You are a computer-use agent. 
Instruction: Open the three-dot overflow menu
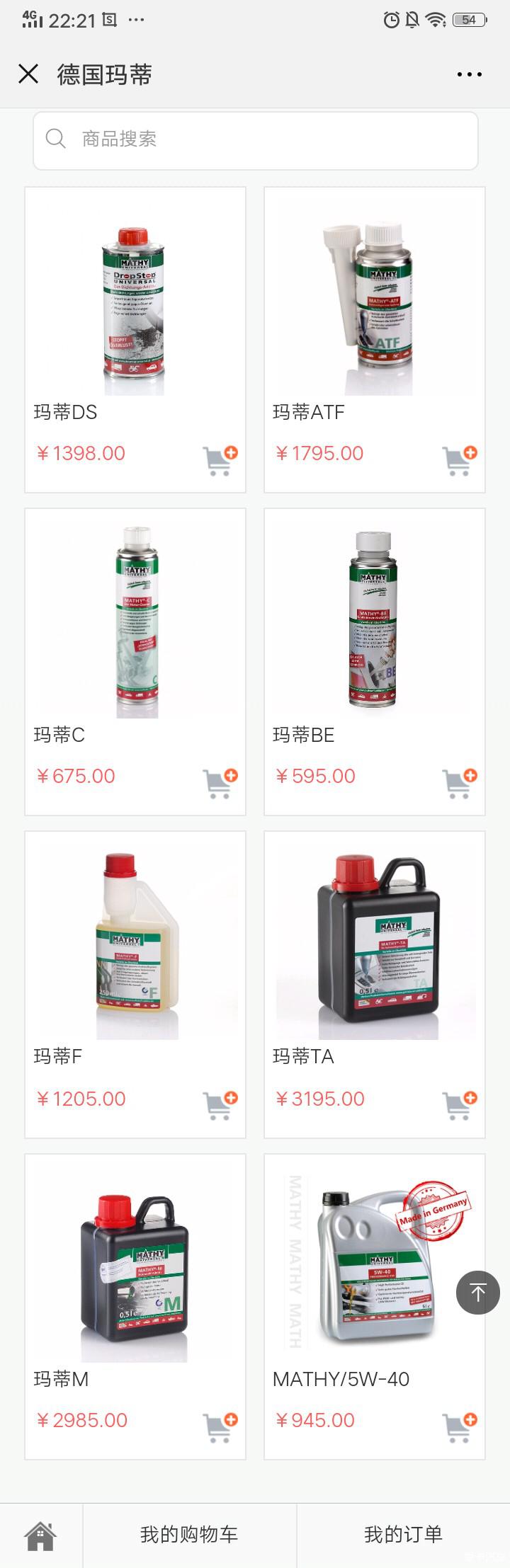469,74
